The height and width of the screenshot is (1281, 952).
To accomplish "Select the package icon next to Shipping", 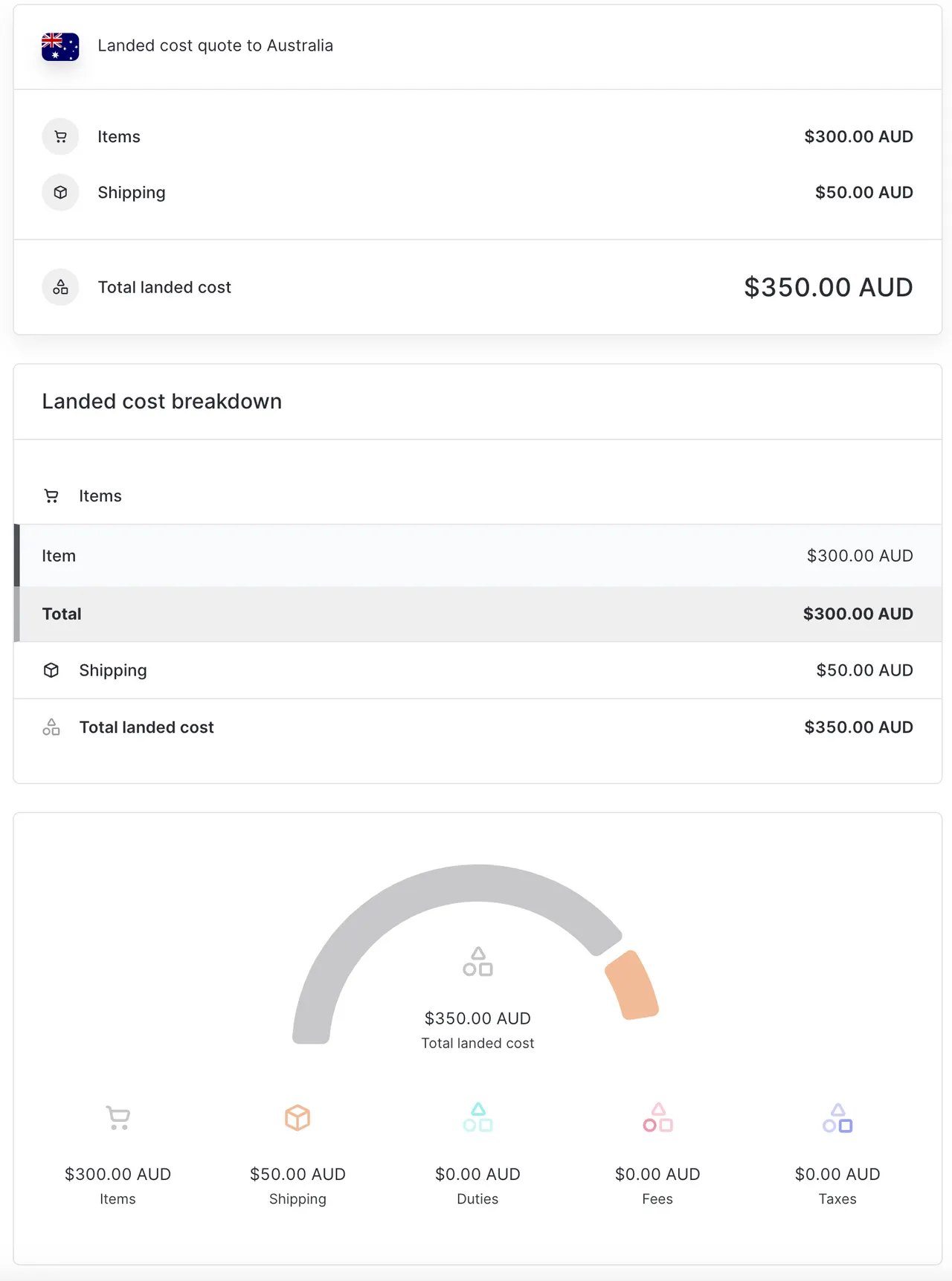I will pyautogui.click(x=60, y=192).
